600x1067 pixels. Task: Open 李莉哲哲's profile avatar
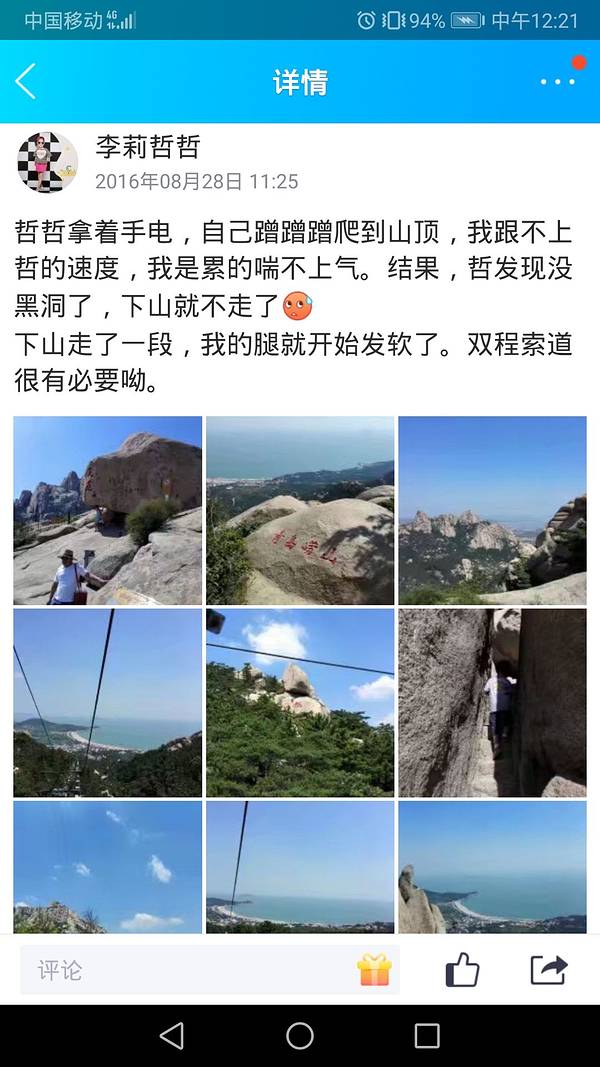click(x=47, y=162)
